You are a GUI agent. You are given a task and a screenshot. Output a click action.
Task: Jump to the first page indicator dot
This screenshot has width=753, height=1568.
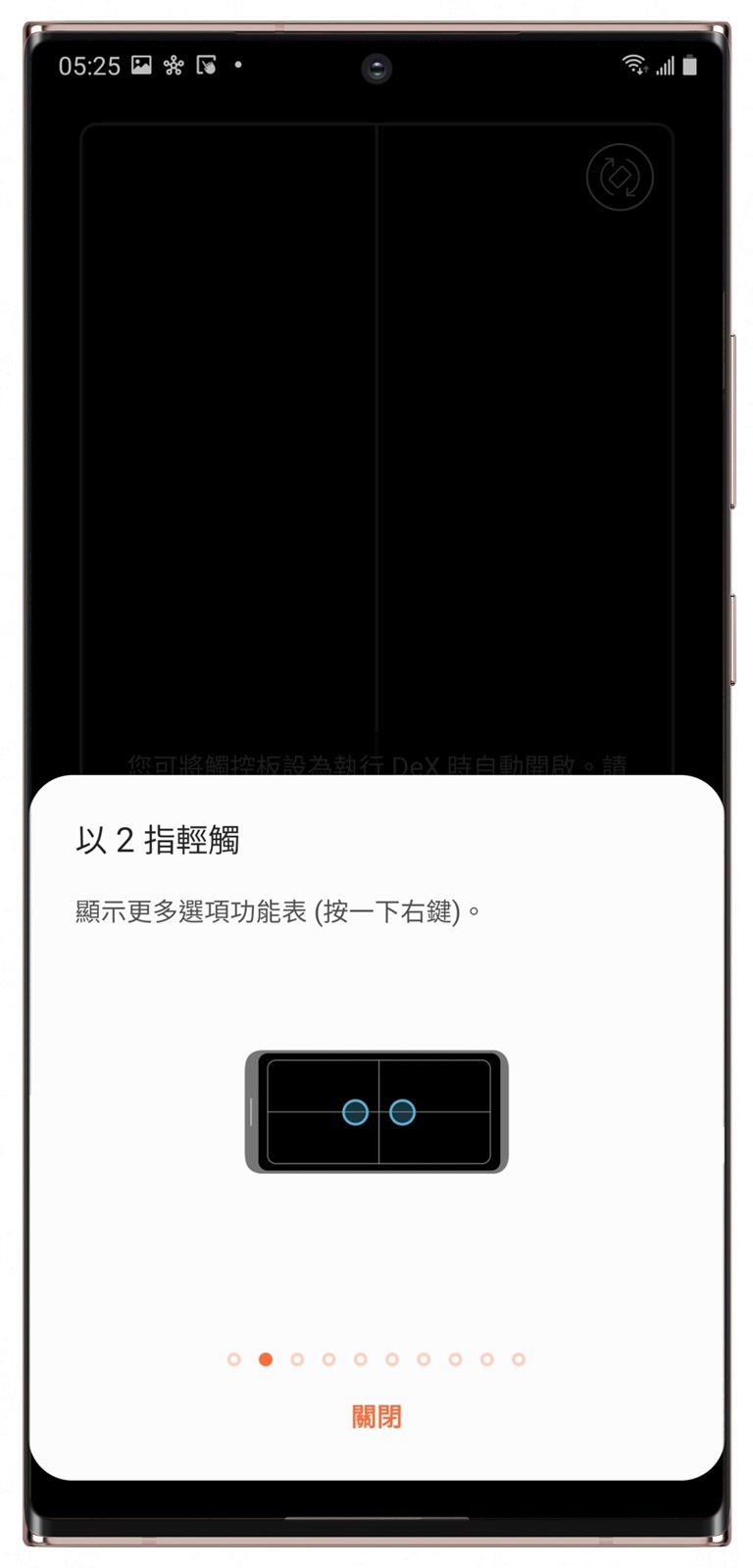[x=233, y=1359]
